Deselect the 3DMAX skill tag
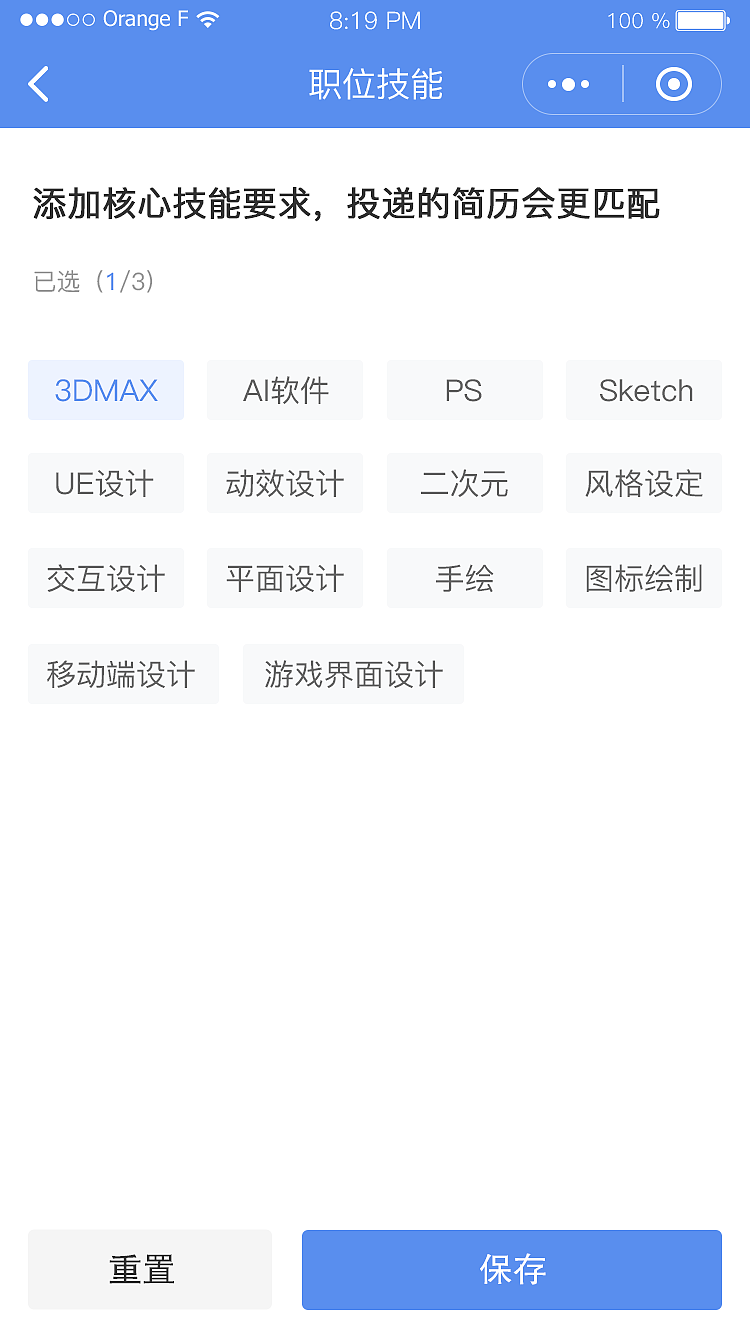The height and width of the screenshot is (1334, 750). tap(106, 390)
